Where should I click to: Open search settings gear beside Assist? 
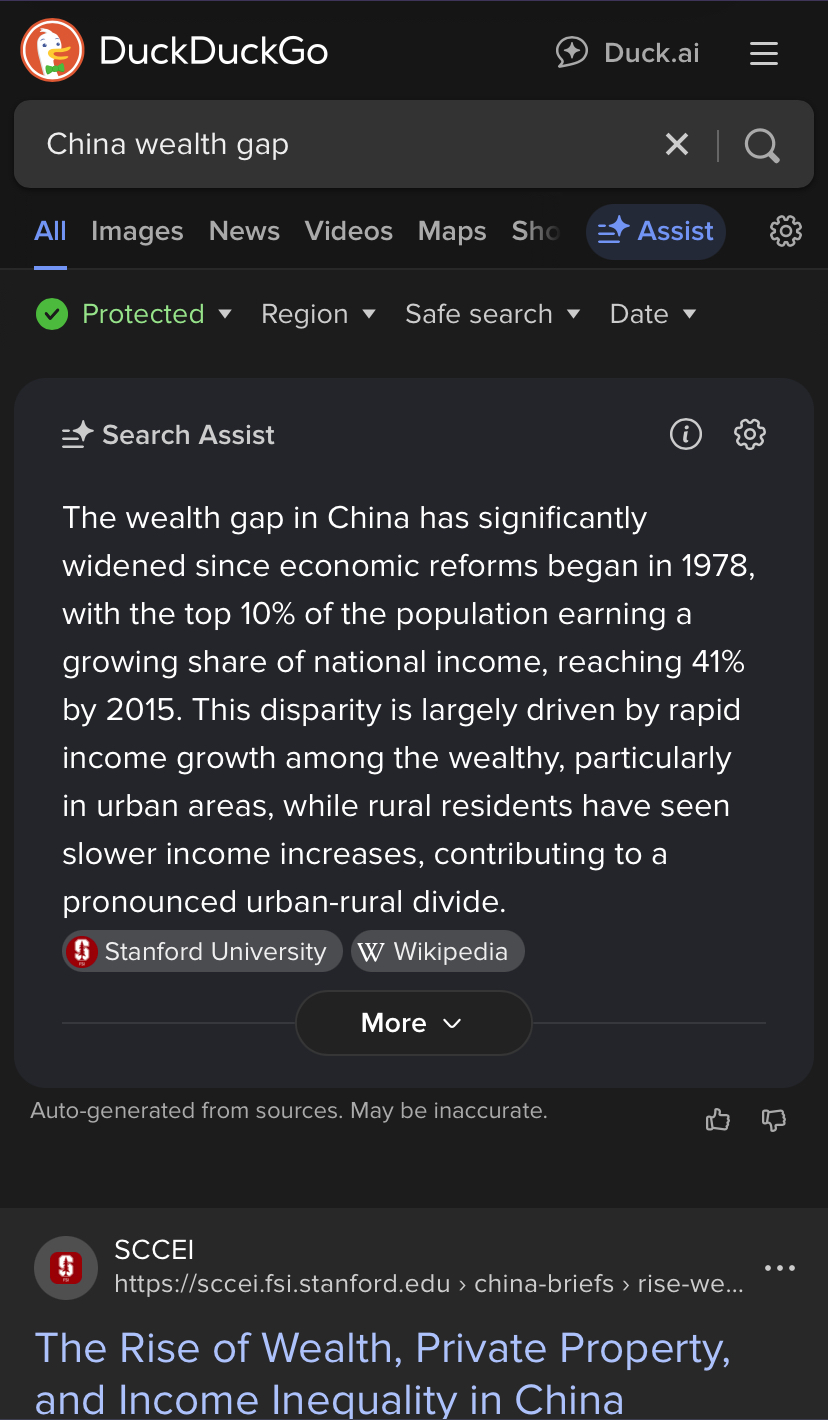tap(786, 231)
